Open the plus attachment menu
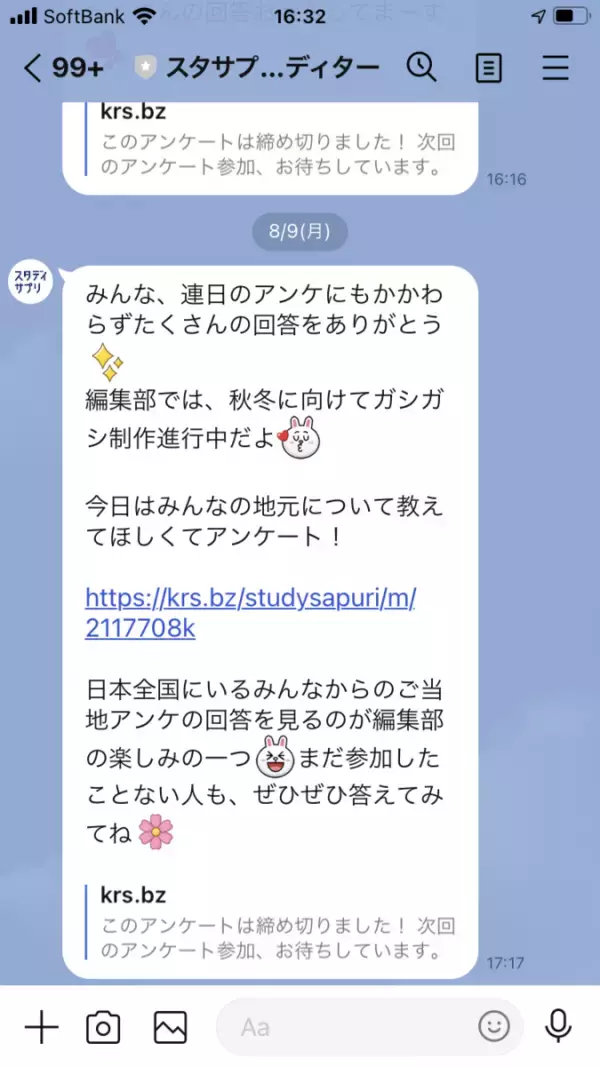Screen dimensions: 600x1067 click(41, 1027)
